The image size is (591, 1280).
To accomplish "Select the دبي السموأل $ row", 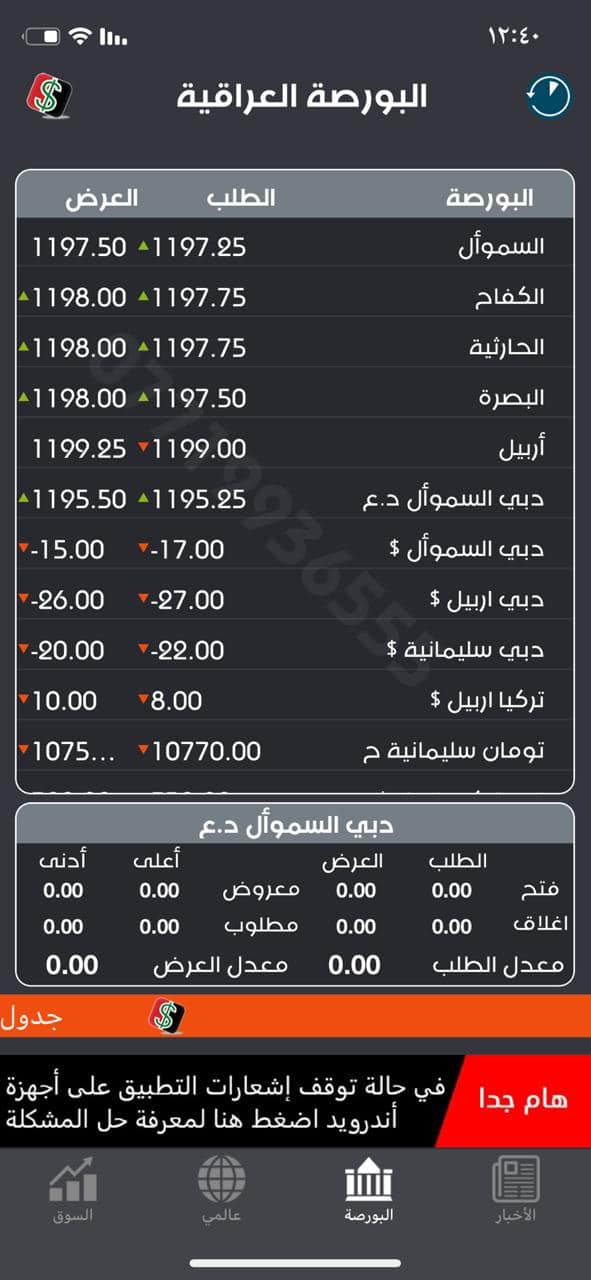I will (295, 549).
